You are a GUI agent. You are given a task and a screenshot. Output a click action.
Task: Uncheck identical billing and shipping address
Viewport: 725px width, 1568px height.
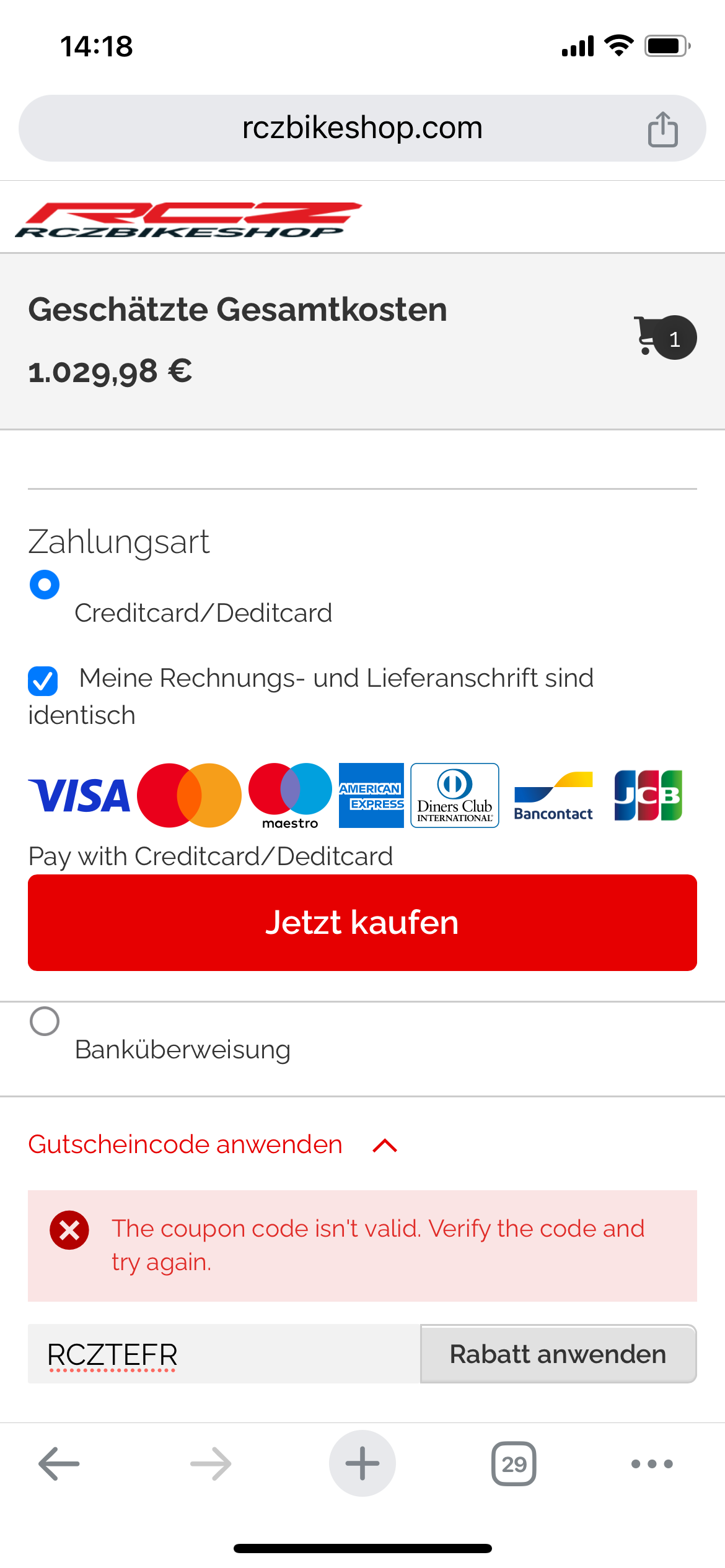[43, 681]
